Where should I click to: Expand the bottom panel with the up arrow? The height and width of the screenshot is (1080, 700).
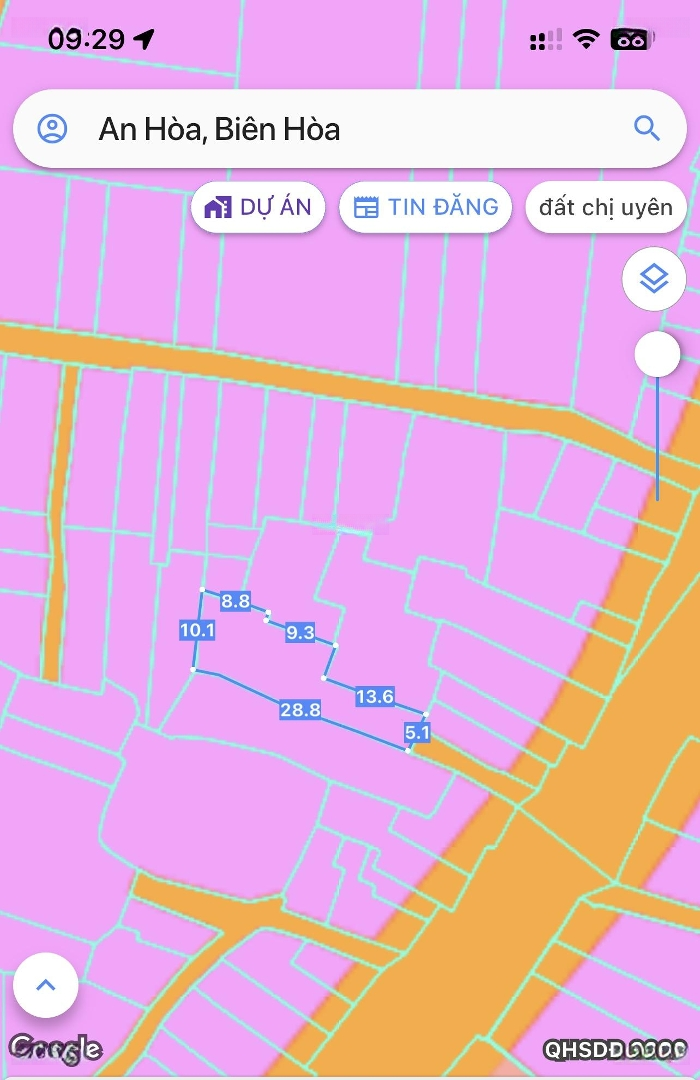46,985
